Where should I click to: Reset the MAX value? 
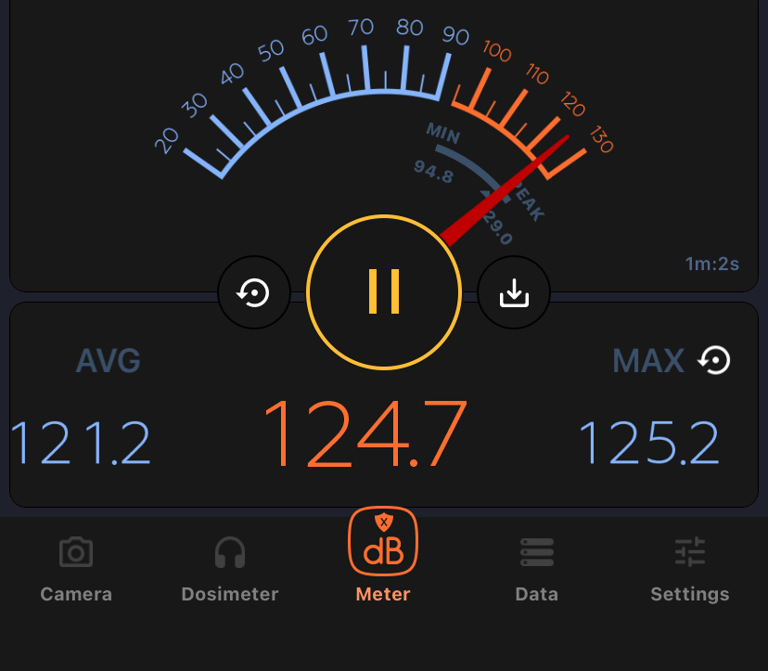click(x=714, y=360)
